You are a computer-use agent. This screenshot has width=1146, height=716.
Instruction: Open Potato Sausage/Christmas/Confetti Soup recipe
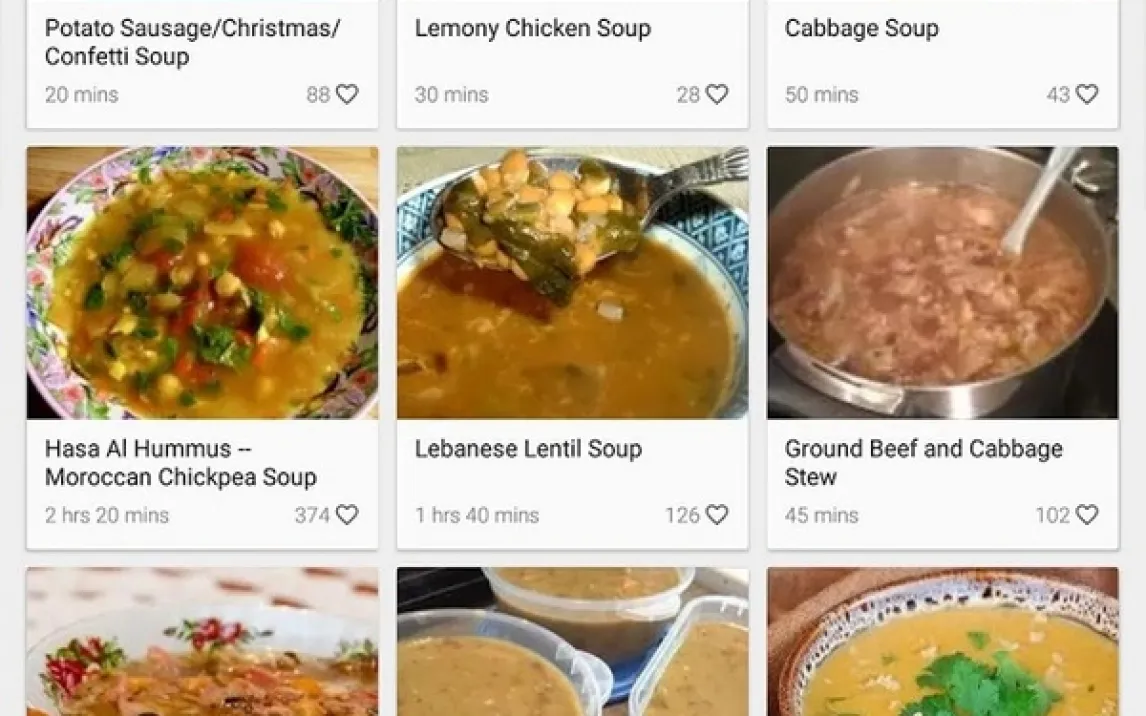[192, 42]
